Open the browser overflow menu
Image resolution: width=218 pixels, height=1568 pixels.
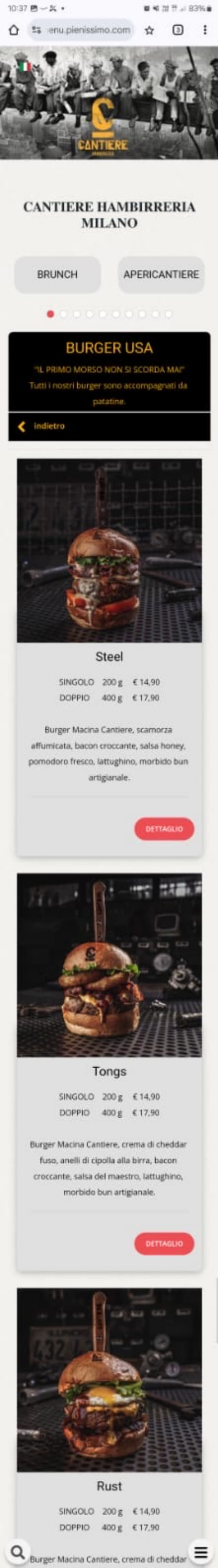pos(205,30)
